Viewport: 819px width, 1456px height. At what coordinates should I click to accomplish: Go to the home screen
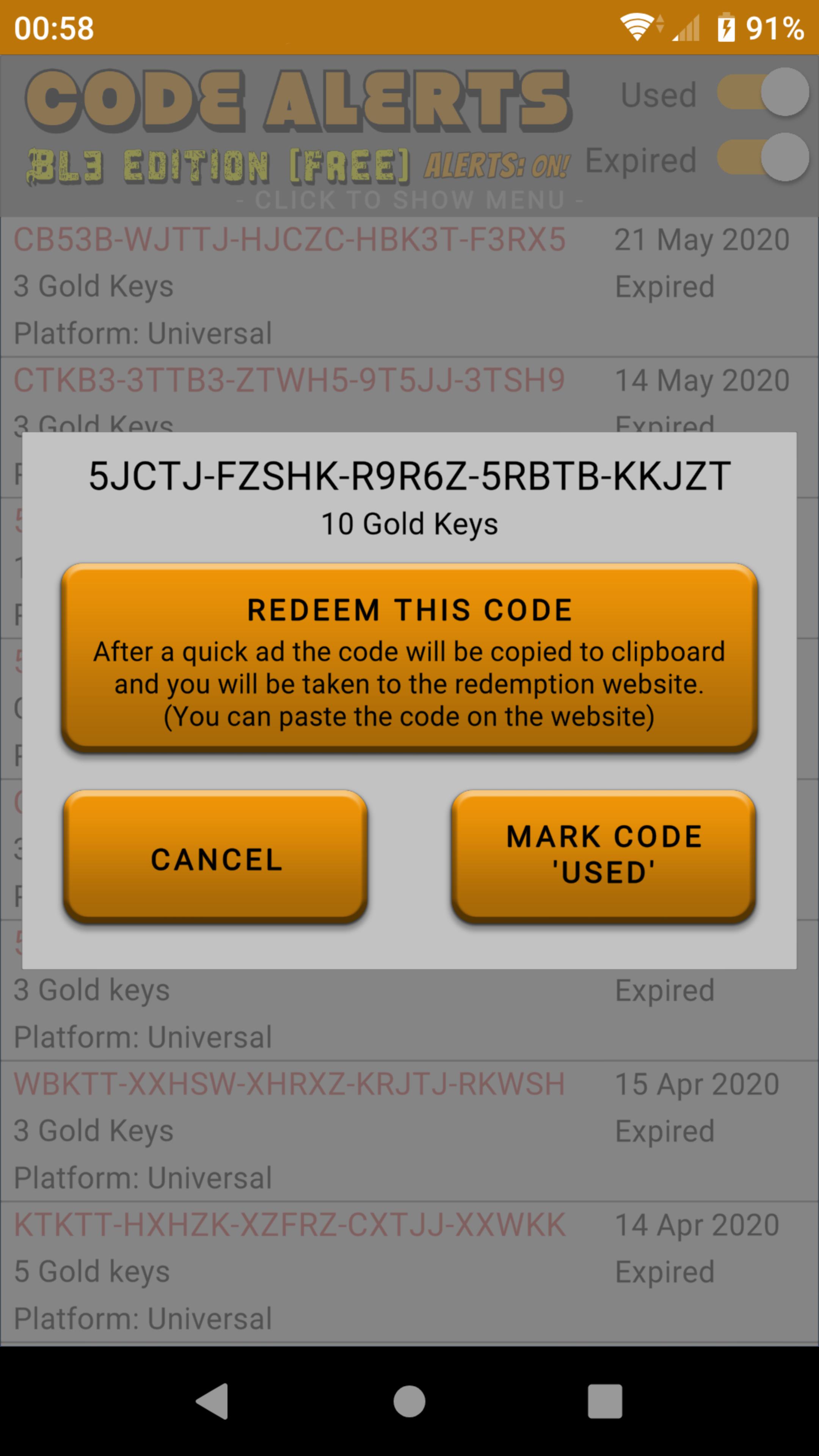(409, 1401)
